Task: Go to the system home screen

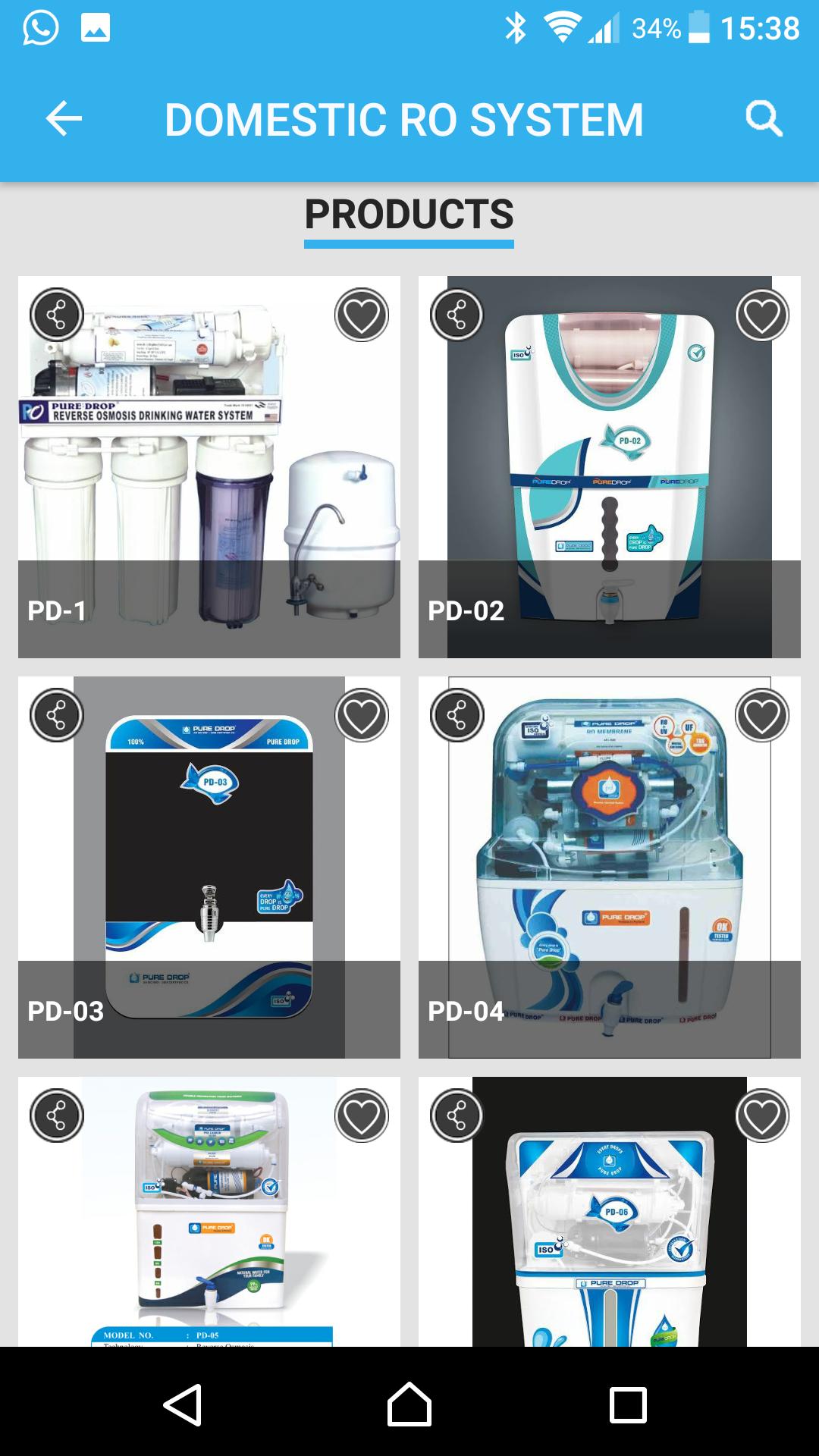Action: pos(409,1405)
